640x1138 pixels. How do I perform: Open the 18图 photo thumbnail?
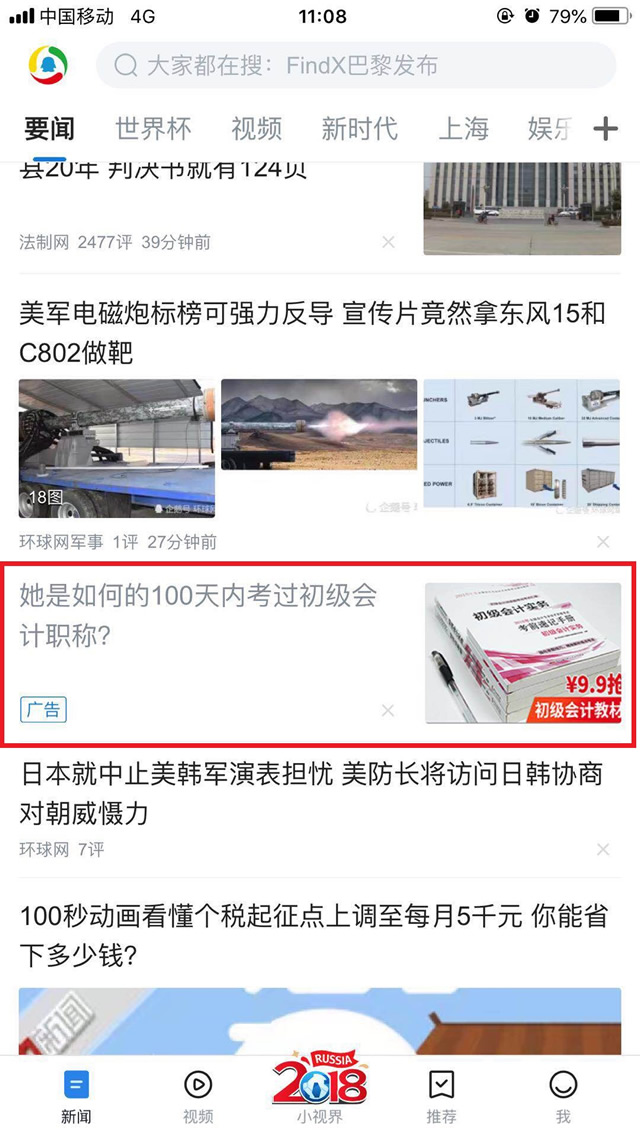tap(117, 448)
